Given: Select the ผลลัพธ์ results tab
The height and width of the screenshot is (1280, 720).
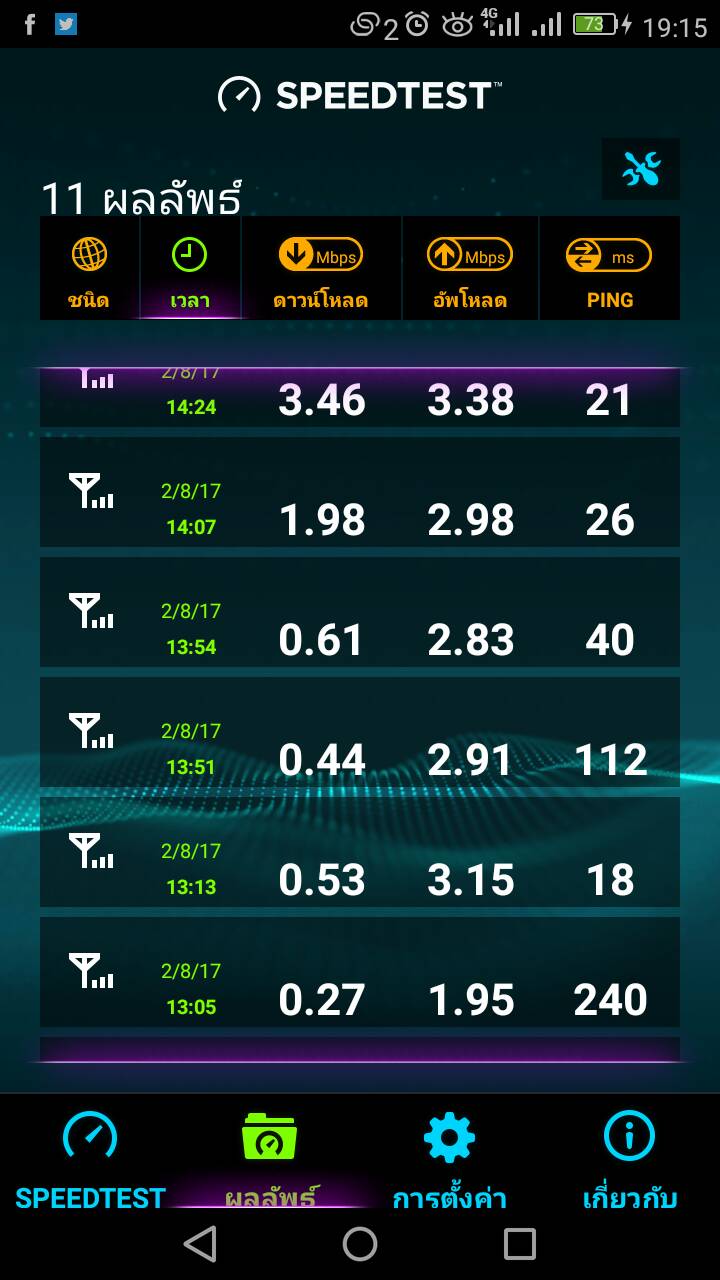Looking at the screenshot, I should (x=270, y=1160).
